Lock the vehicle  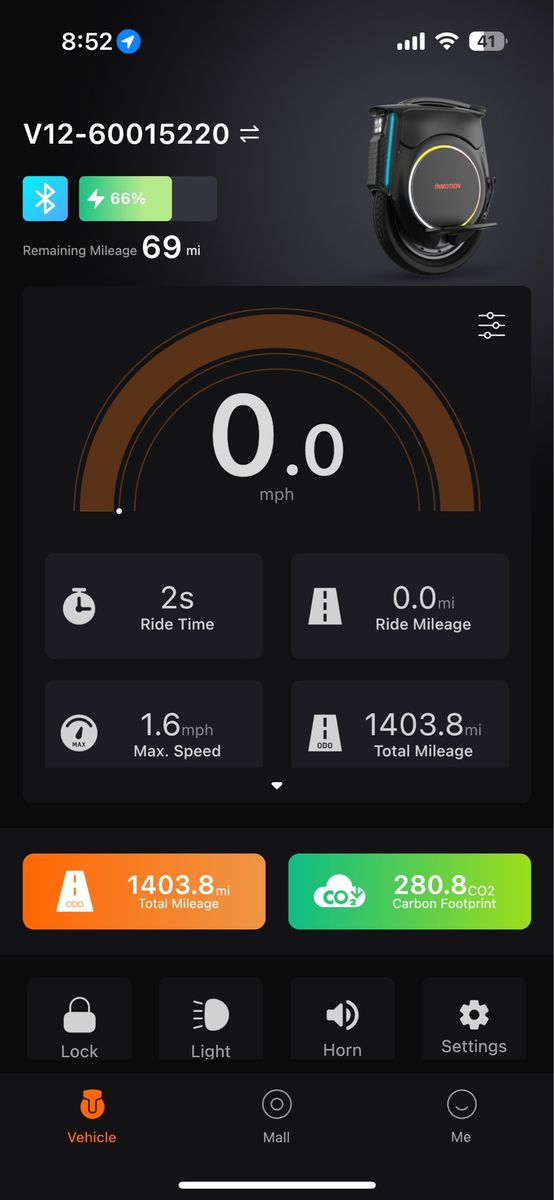[x=79, y=1020]
